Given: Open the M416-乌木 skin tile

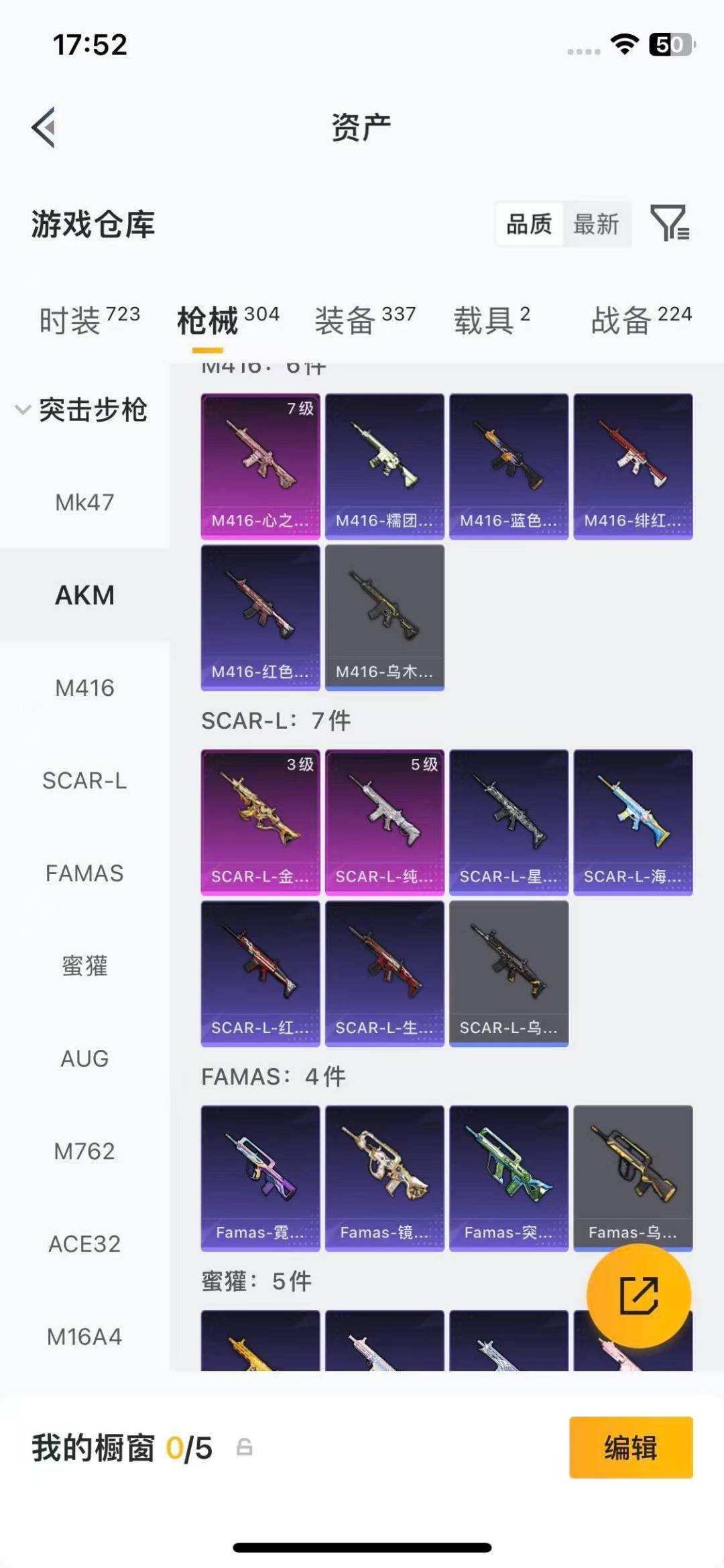Looking at the screenshot, I should pos(385,618).
